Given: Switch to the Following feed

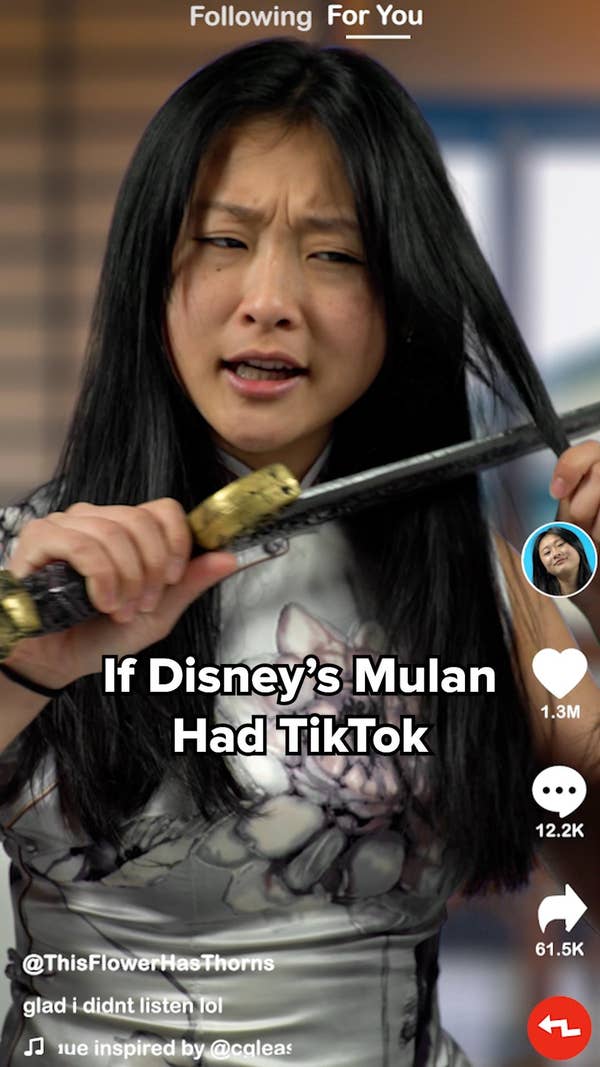Looking at the screenshot, I should 250,17.
